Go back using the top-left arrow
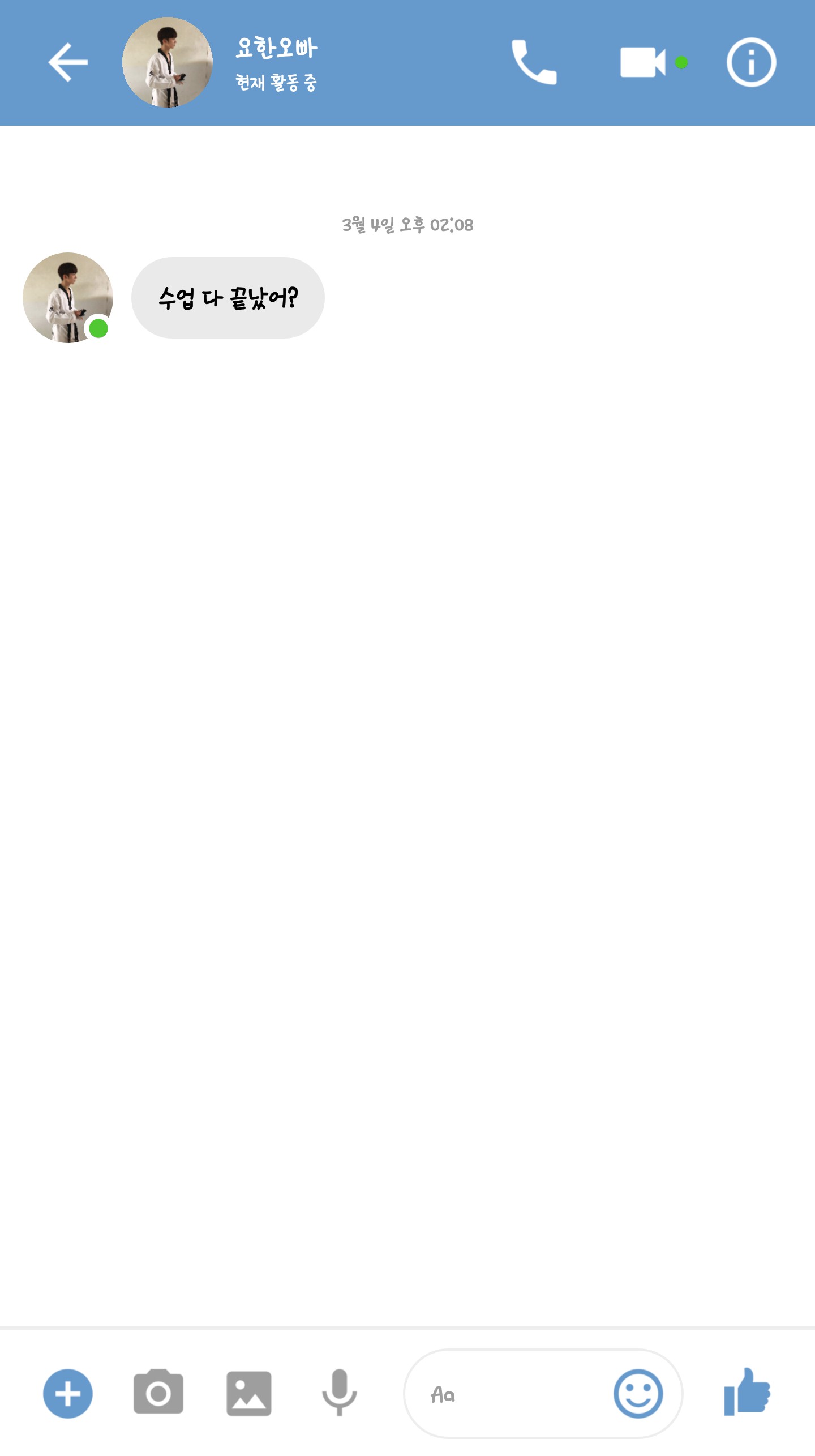This screenshot has width=815, height=1456. 68,62
